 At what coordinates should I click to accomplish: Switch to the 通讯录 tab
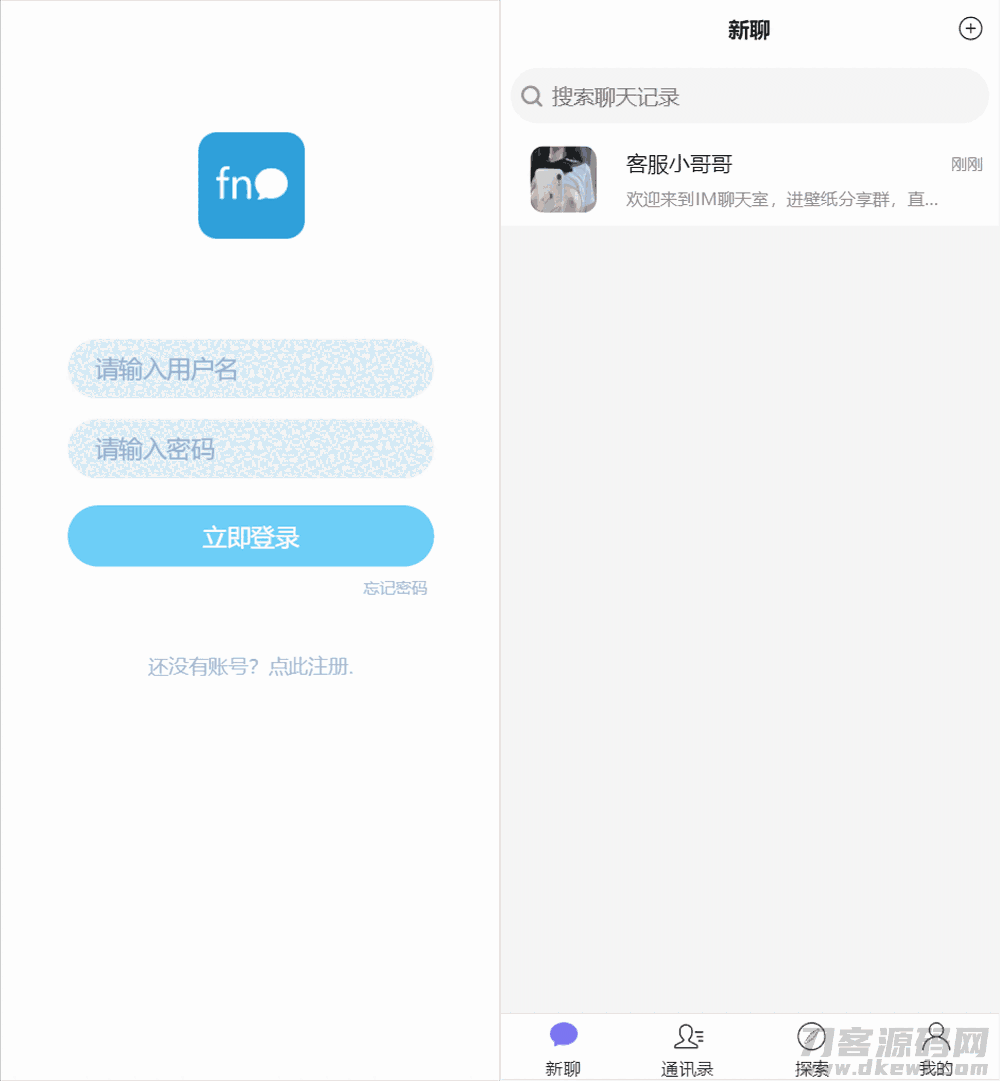pos(688,1047)
